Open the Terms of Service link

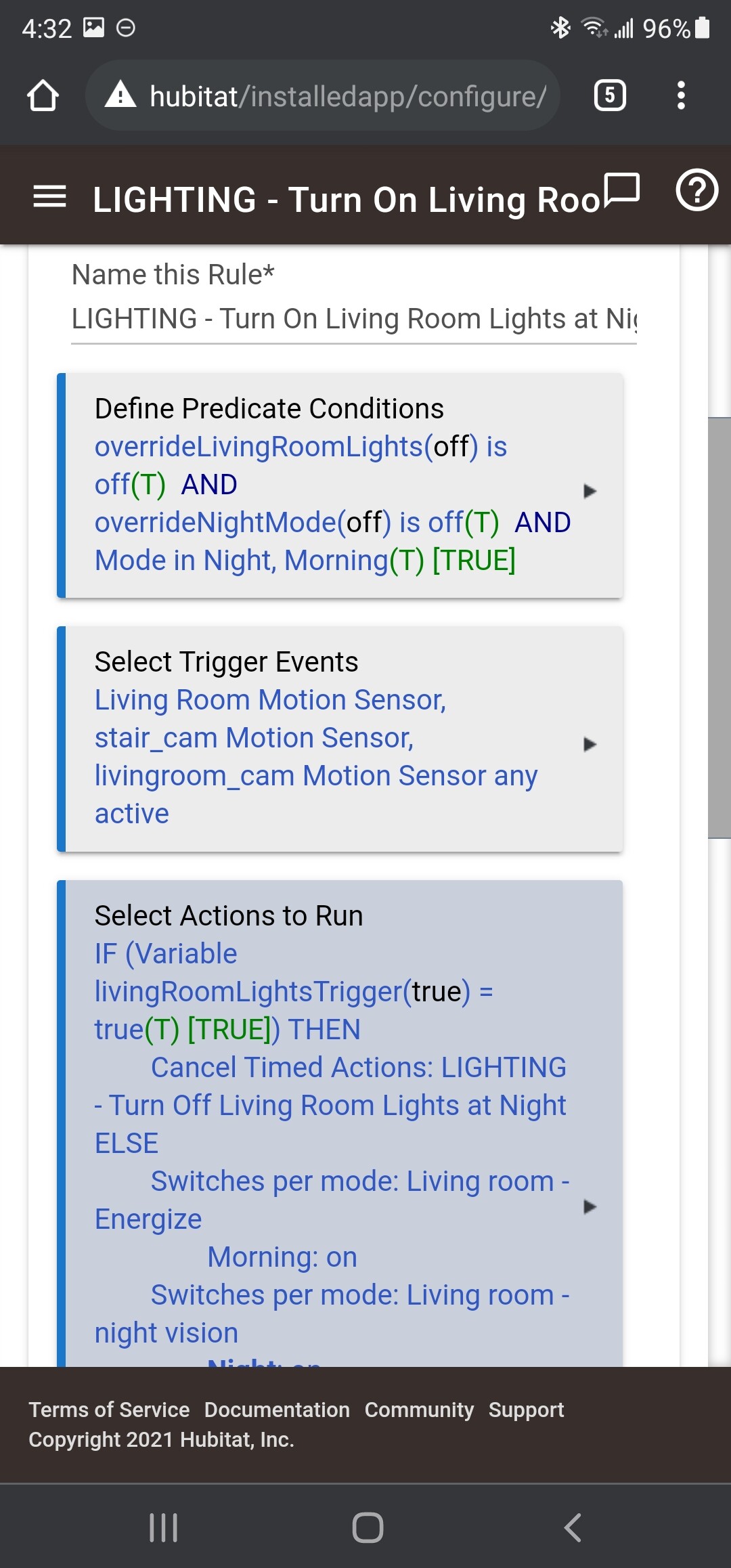click(x=109, y=1410)
